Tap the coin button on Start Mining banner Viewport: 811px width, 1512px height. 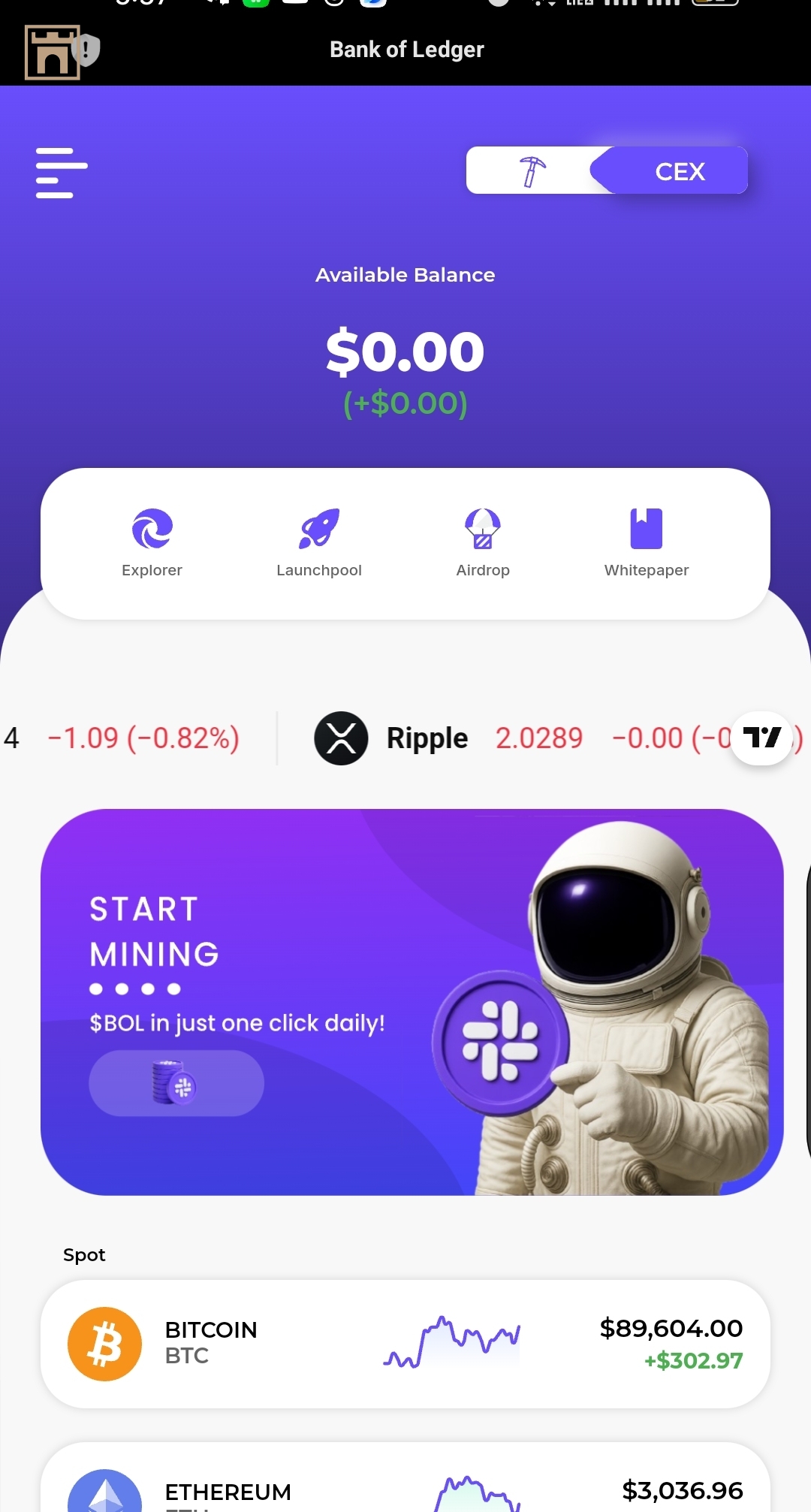pyautogui.click(x=176, y=1082)
